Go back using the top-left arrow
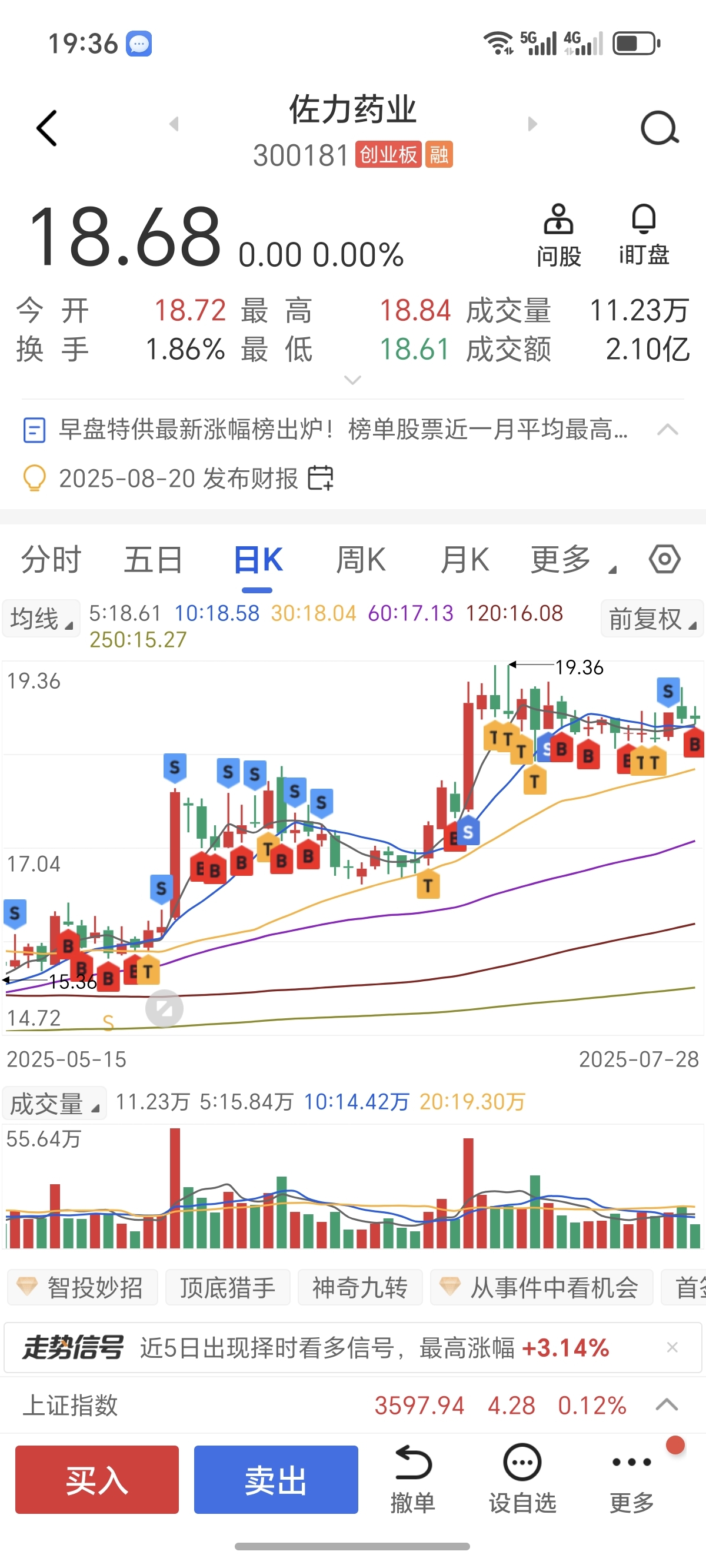This screenshot has width=706, height=1568. [47, 128]
